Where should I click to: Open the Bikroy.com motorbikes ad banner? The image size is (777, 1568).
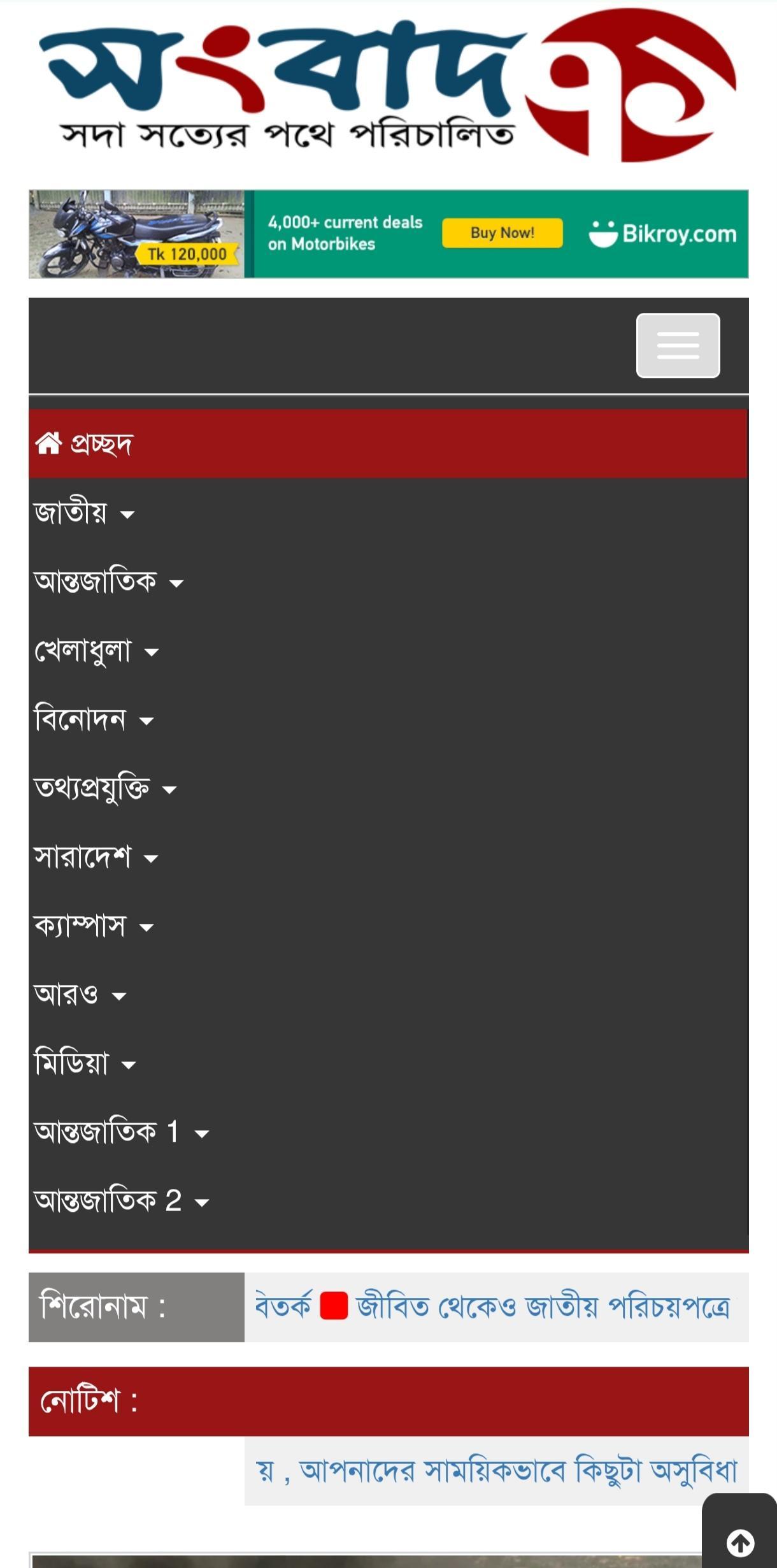click(388, 234)
